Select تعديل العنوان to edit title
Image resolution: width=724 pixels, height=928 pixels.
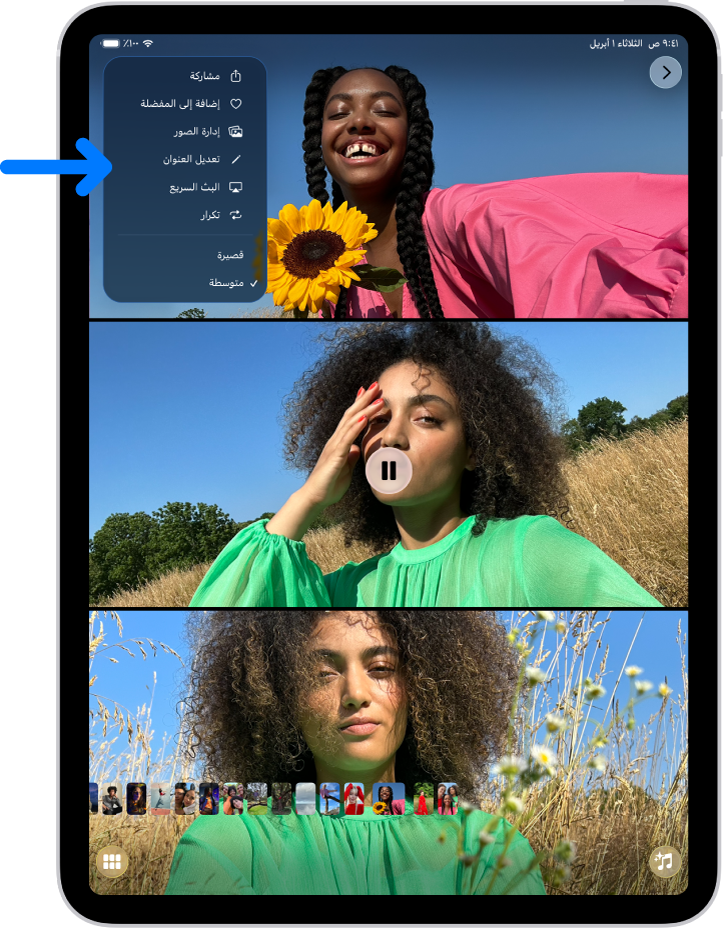(191, 159)
